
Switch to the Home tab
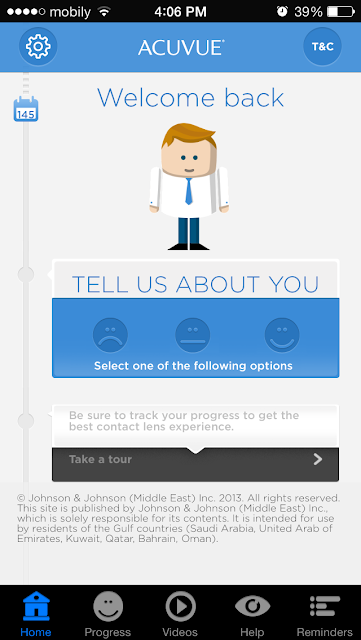coord(36,614)
